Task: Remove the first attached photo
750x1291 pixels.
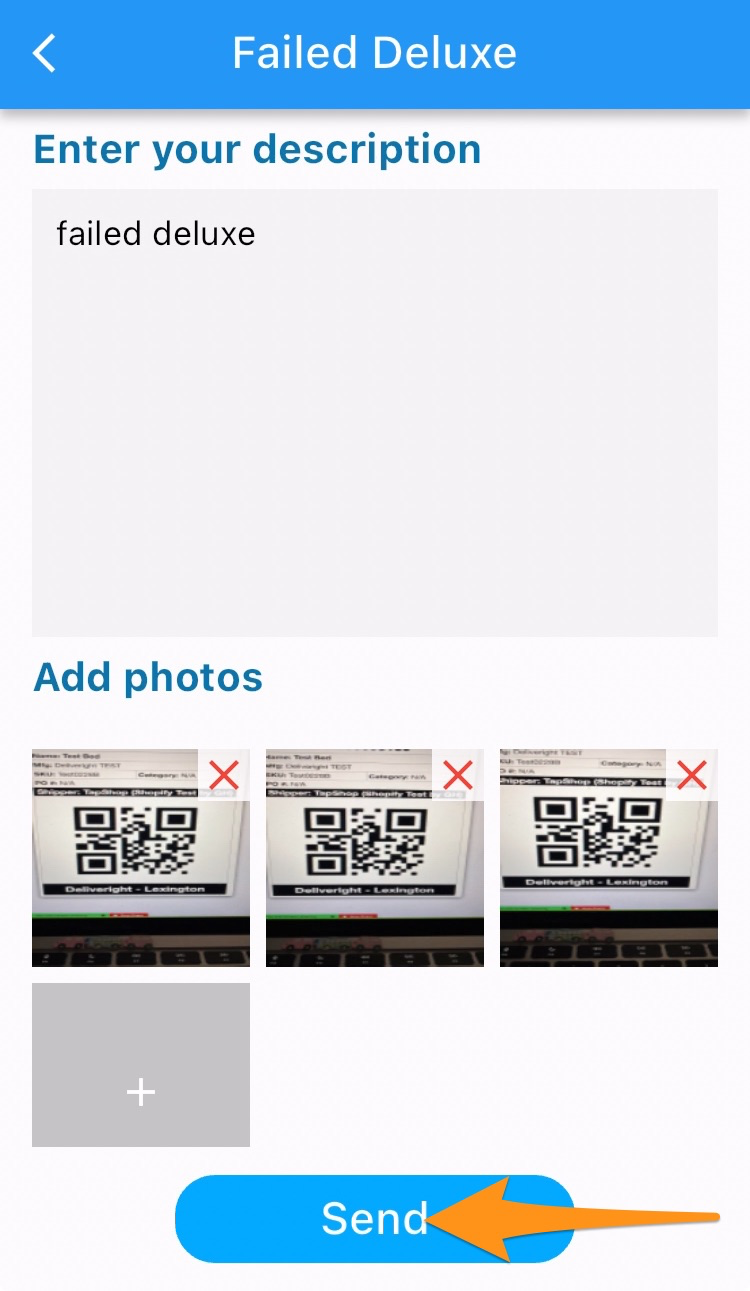Action: click(x=224, y=775)
